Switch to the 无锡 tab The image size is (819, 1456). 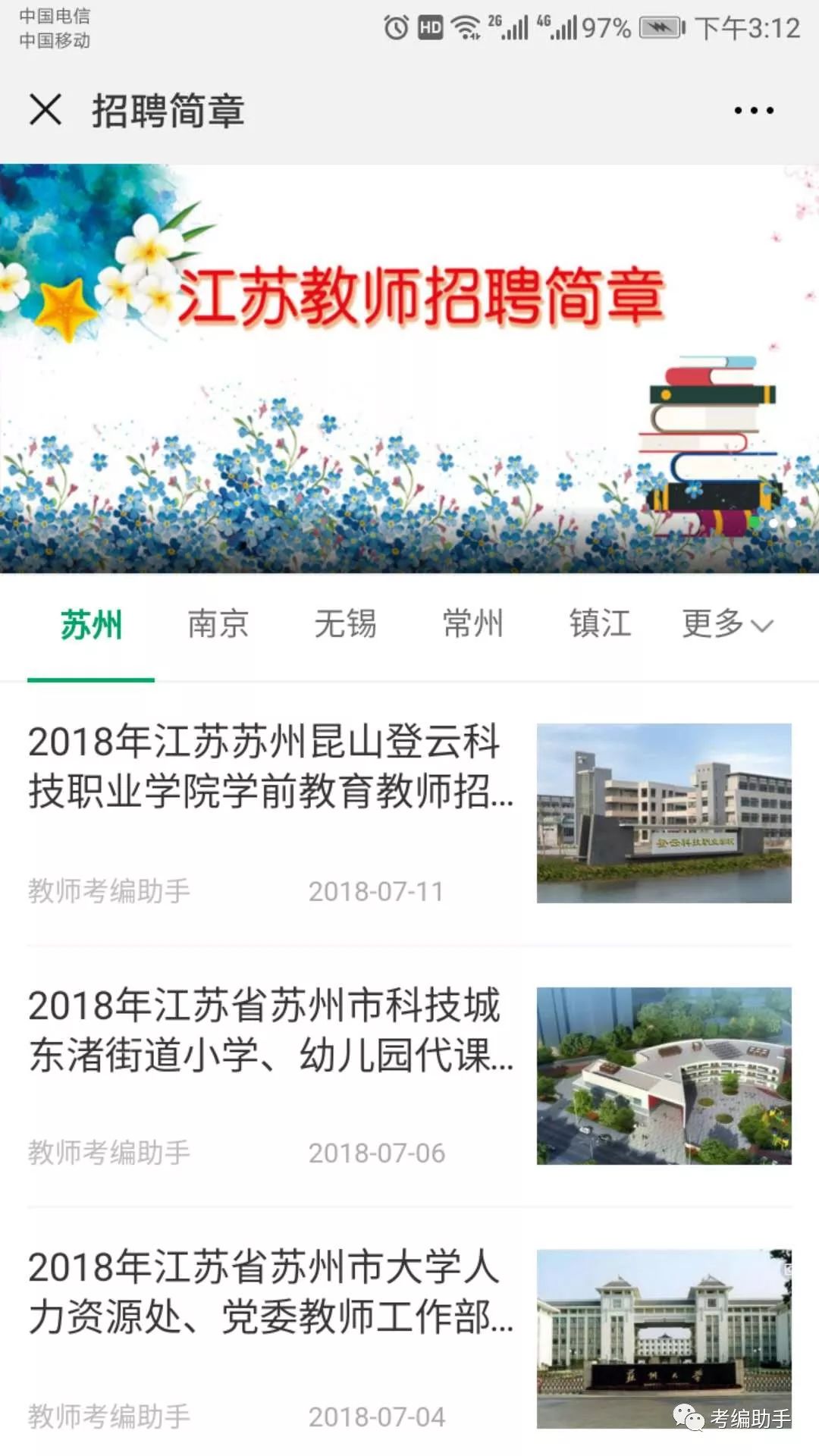point(346,625)
